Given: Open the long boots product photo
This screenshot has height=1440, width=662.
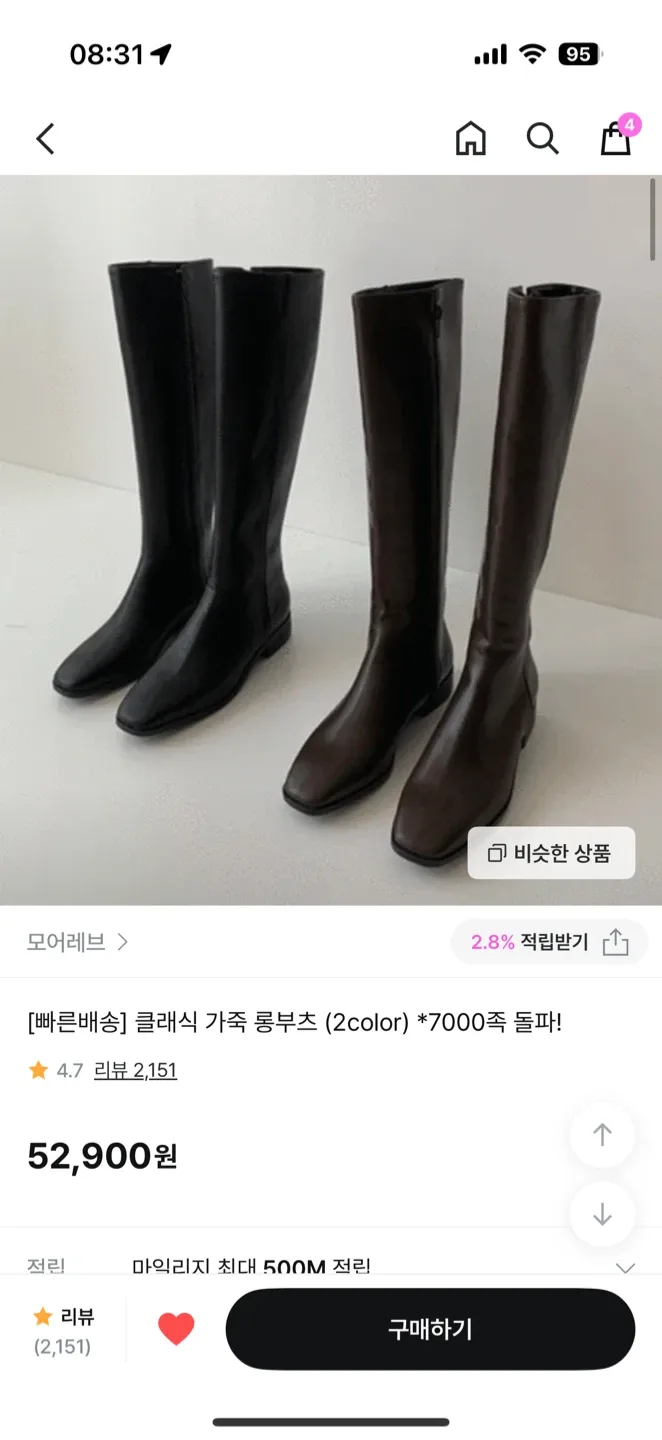Looking at the screenshot, I should [x=330, y=540].
